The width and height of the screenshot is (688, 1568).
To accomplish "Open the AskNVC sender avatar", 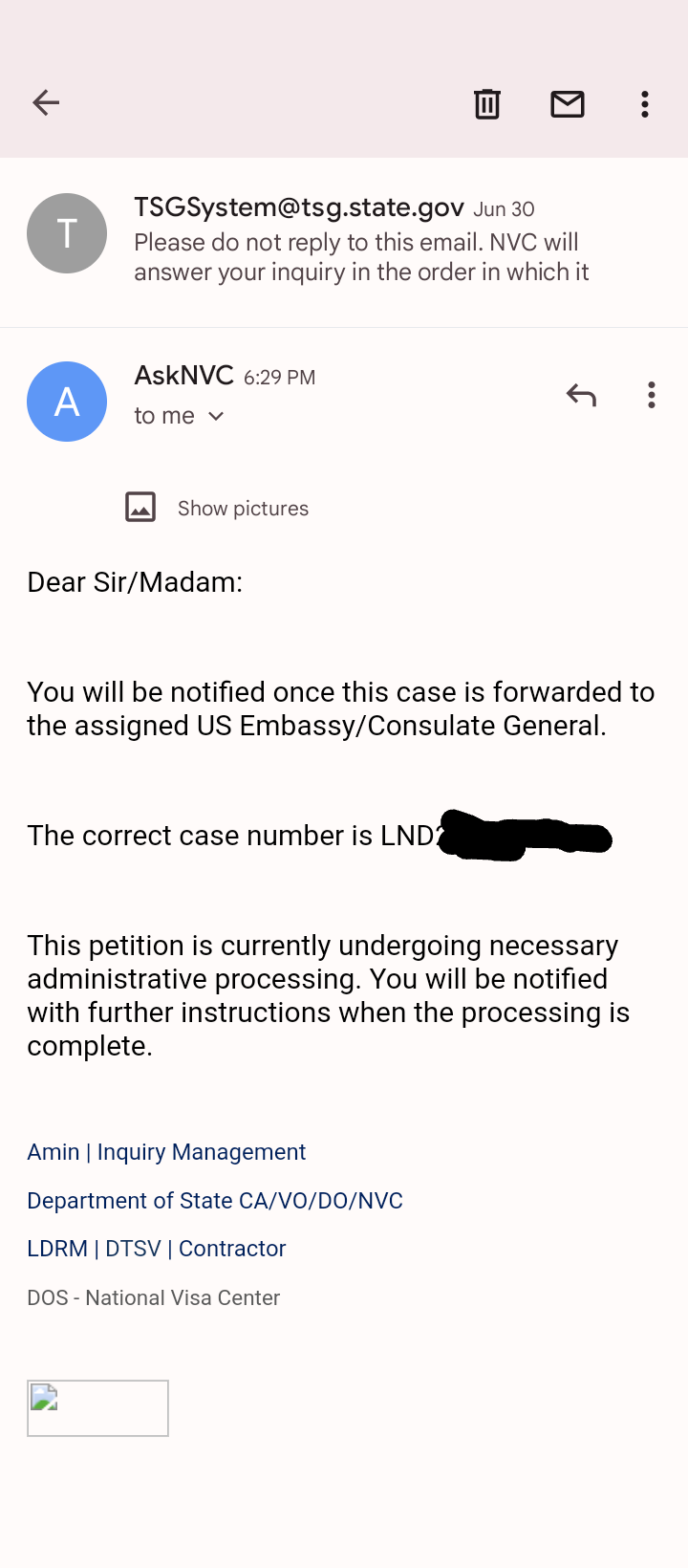I will pyautogui.click(x=67, y=402).
